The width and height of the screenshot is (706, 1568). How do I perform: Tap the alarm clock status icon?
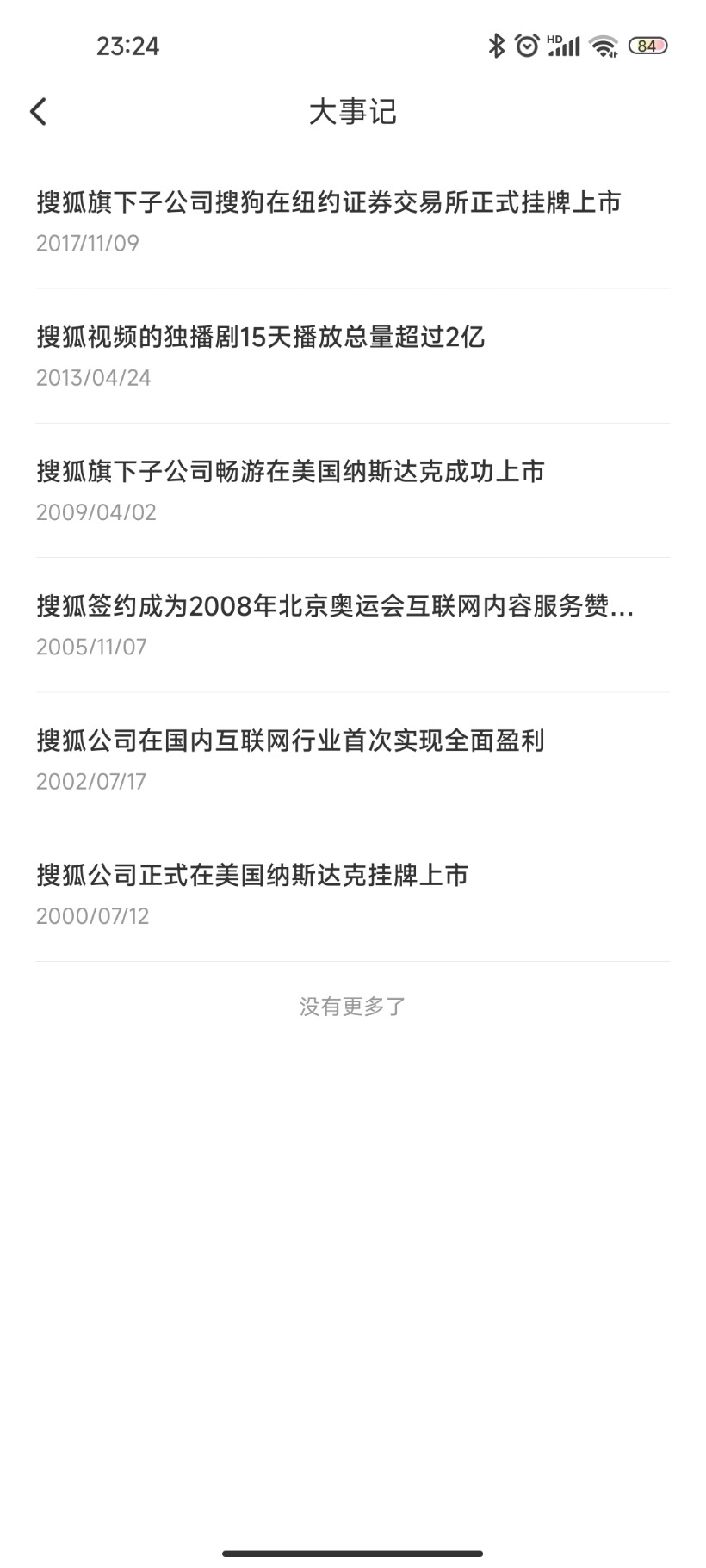pos(524,46)
